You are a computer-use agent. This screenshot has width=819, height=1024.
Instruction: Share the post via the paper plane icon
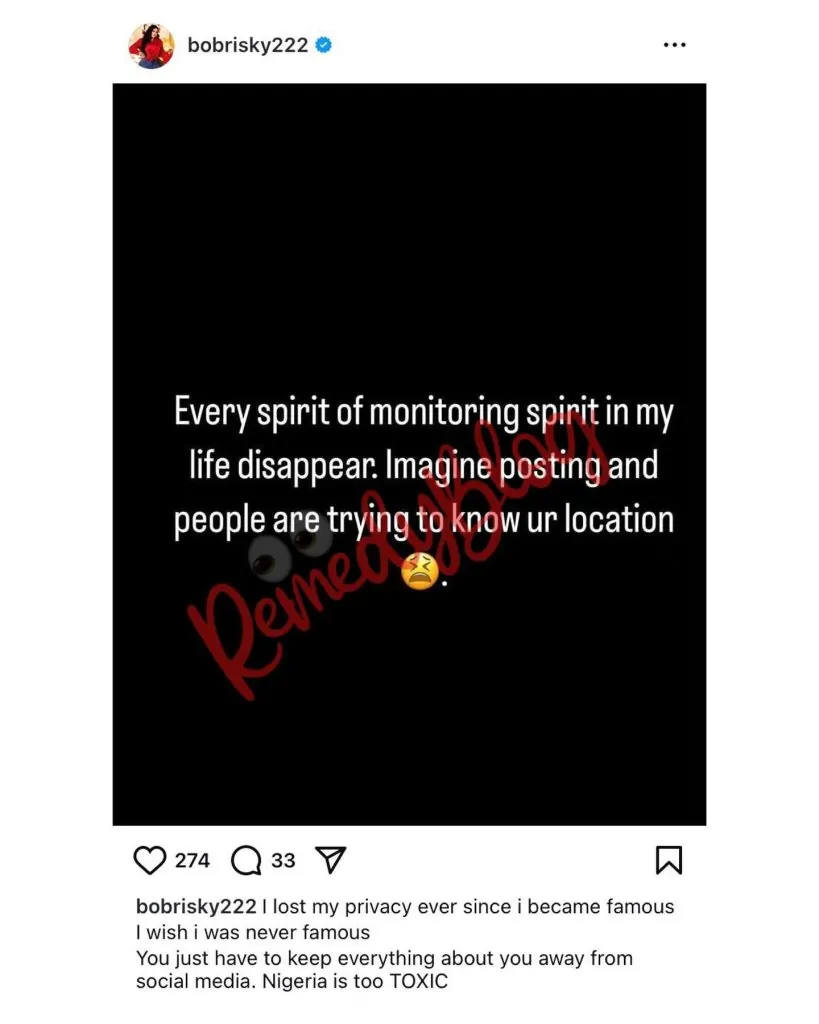click(x=331, y=860)
